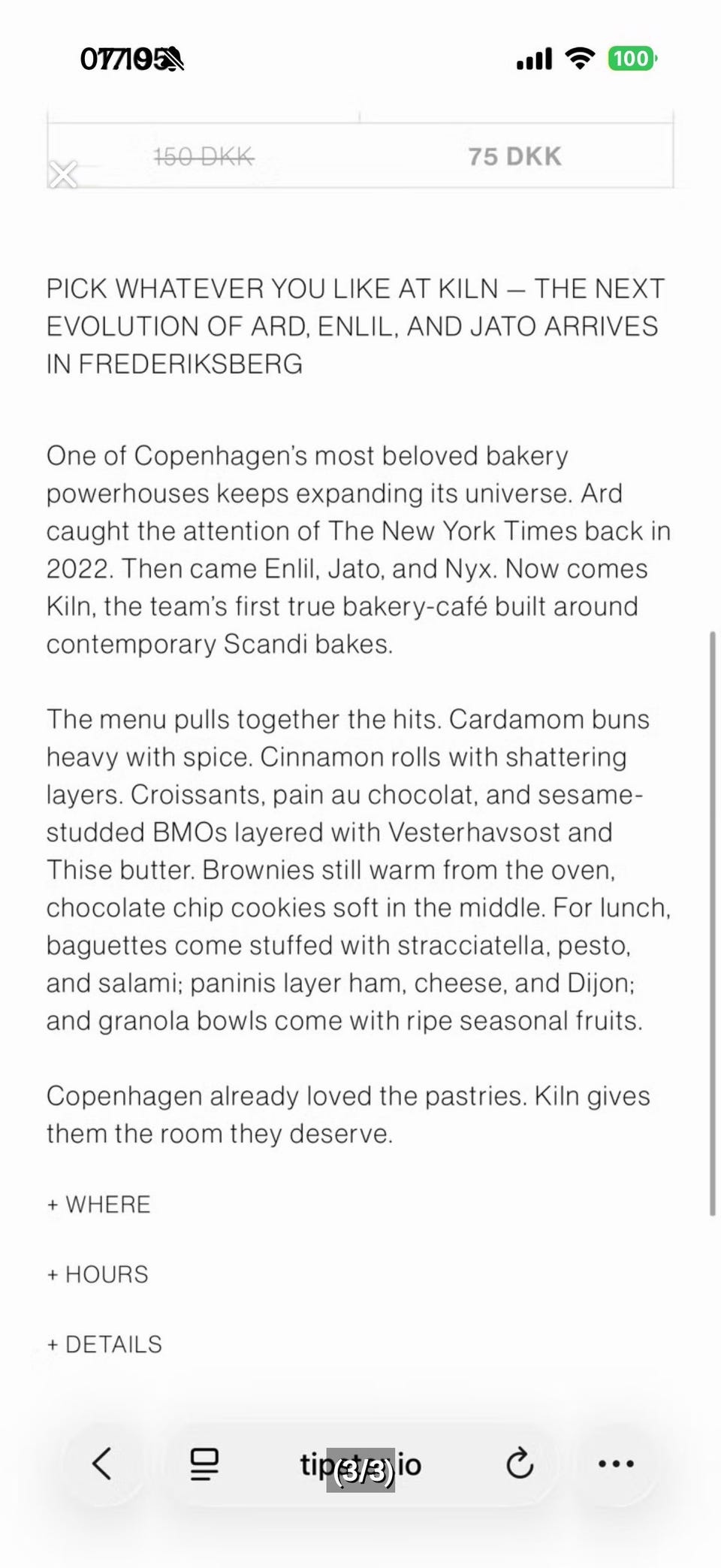Open the browser's more options menu
Image resolution: width=721 pixels, height=1568 pixels.
(x=616, y=1463)
